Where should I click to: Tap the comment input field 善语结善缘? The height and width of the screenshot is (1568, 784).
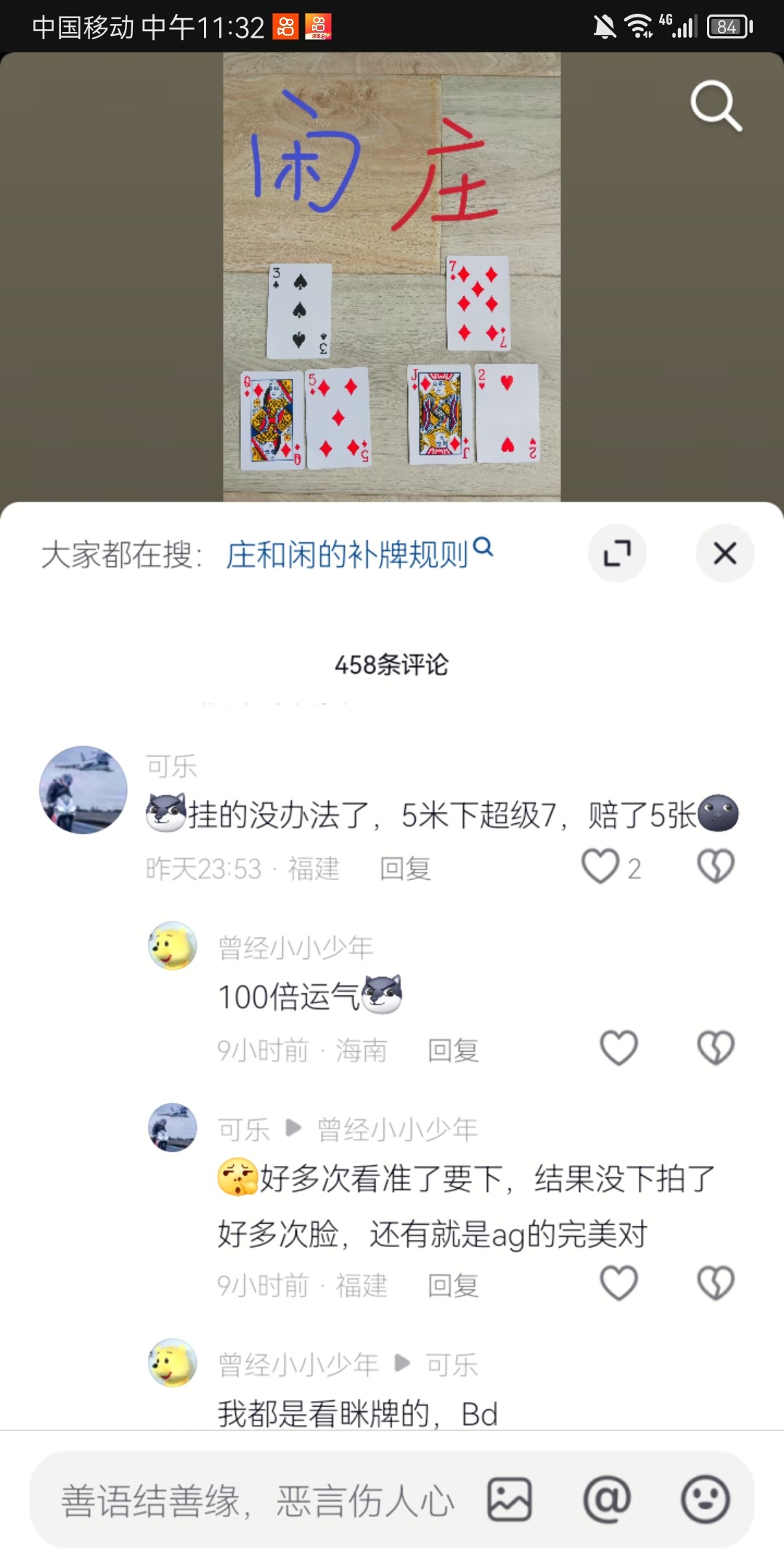pyautogui.click(x=257, y=1500)
